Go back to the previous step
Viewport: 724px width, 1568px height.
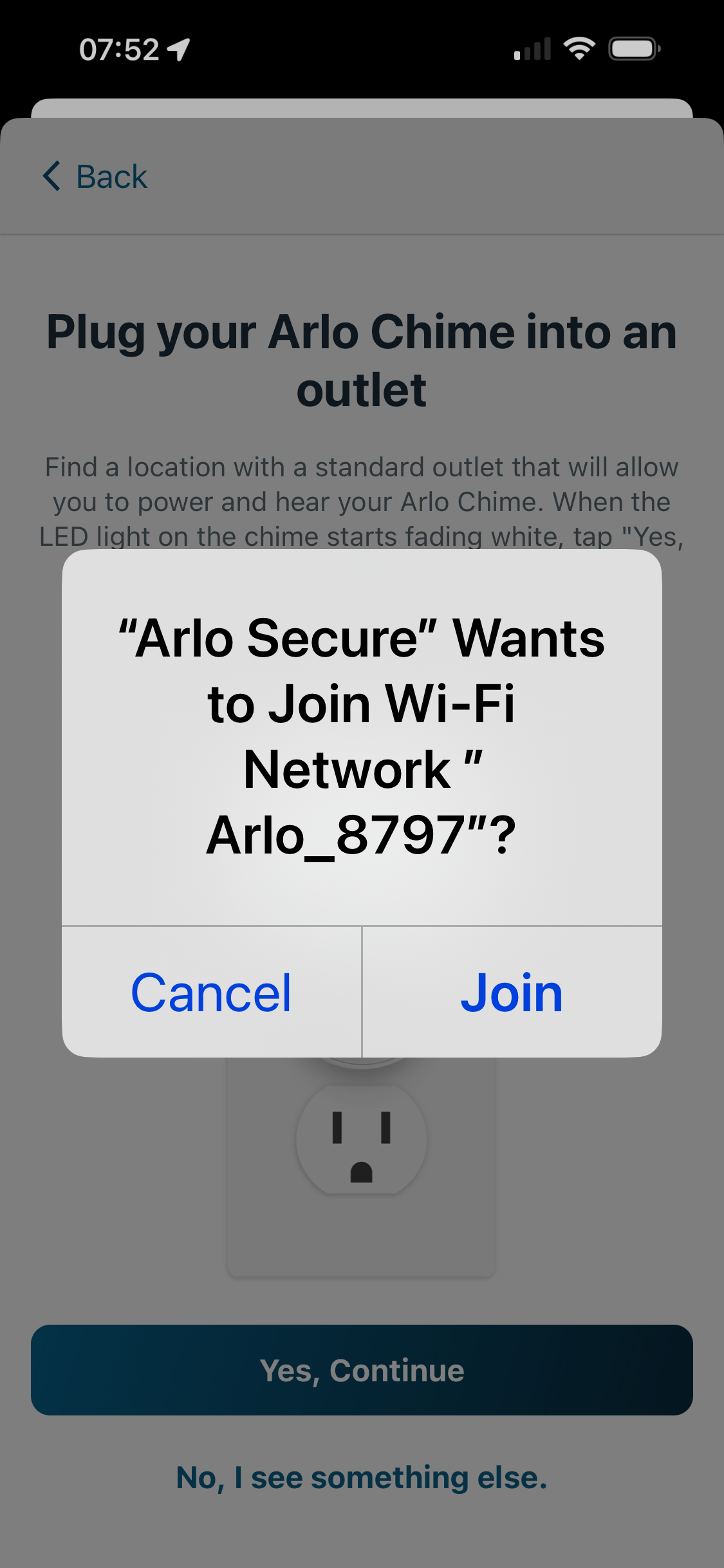click(x=95, y=176)
